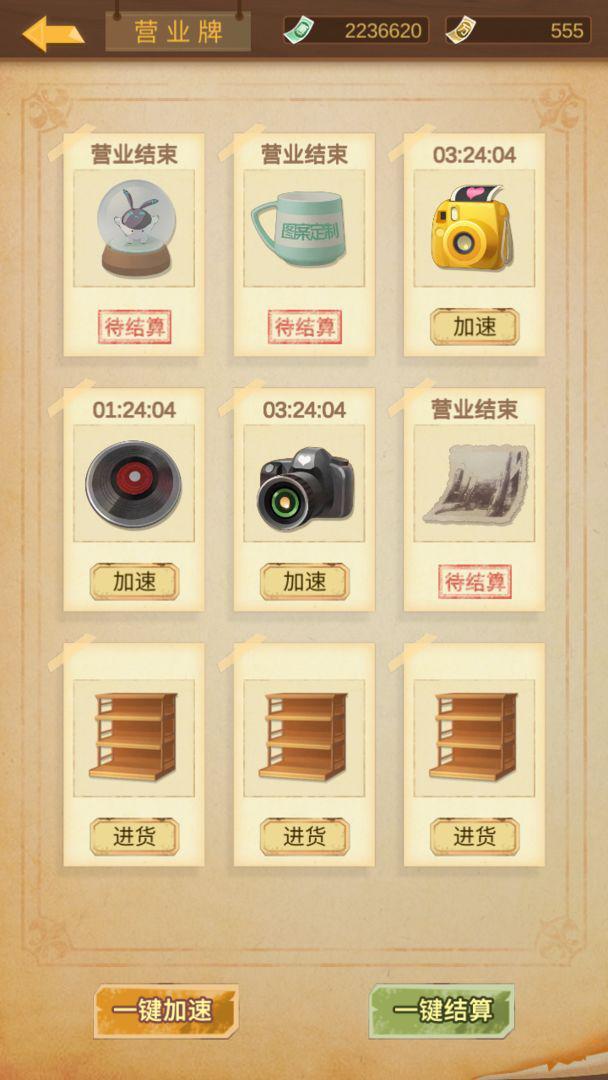608x1080 pixels.
Task: Speed up the yellow instant camera sale
Action: coord(474,326)
